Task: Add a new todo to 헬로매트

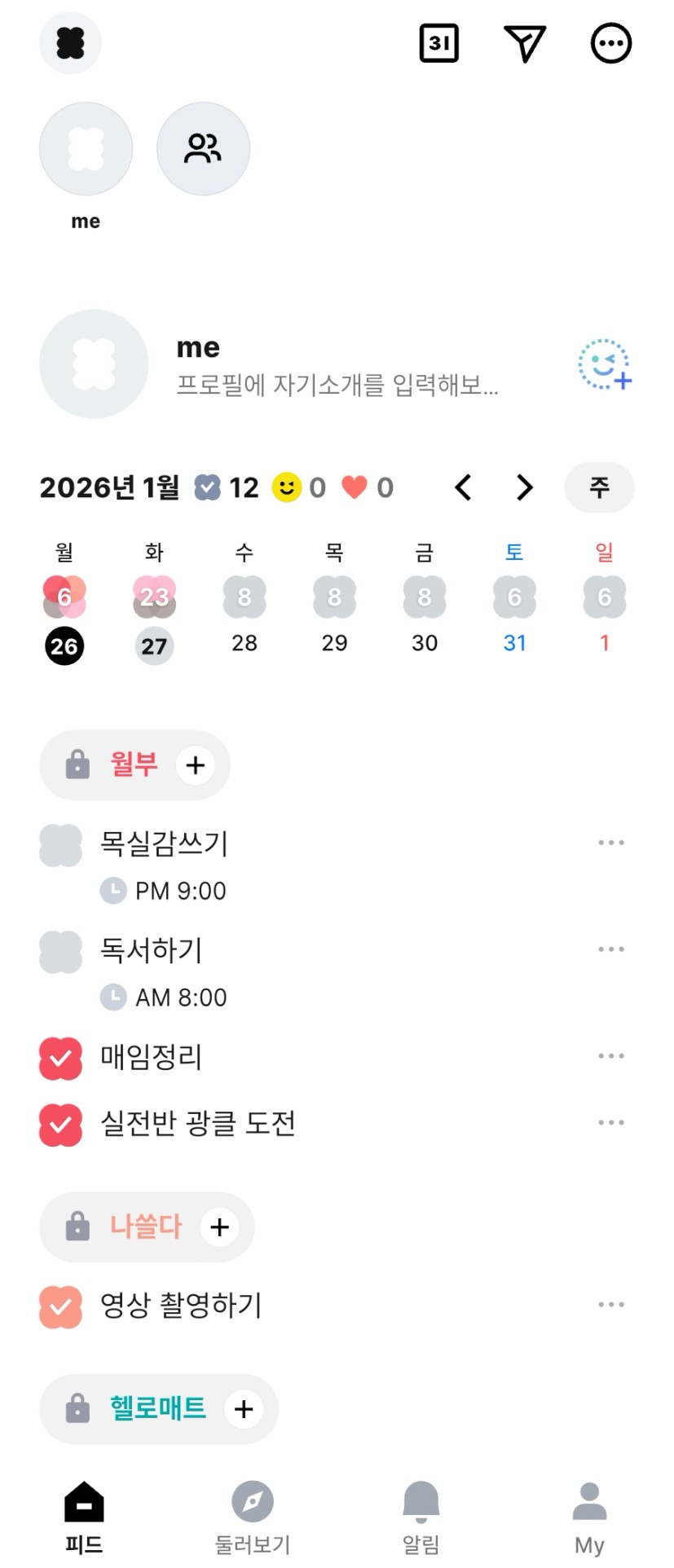Action: 244,1409
